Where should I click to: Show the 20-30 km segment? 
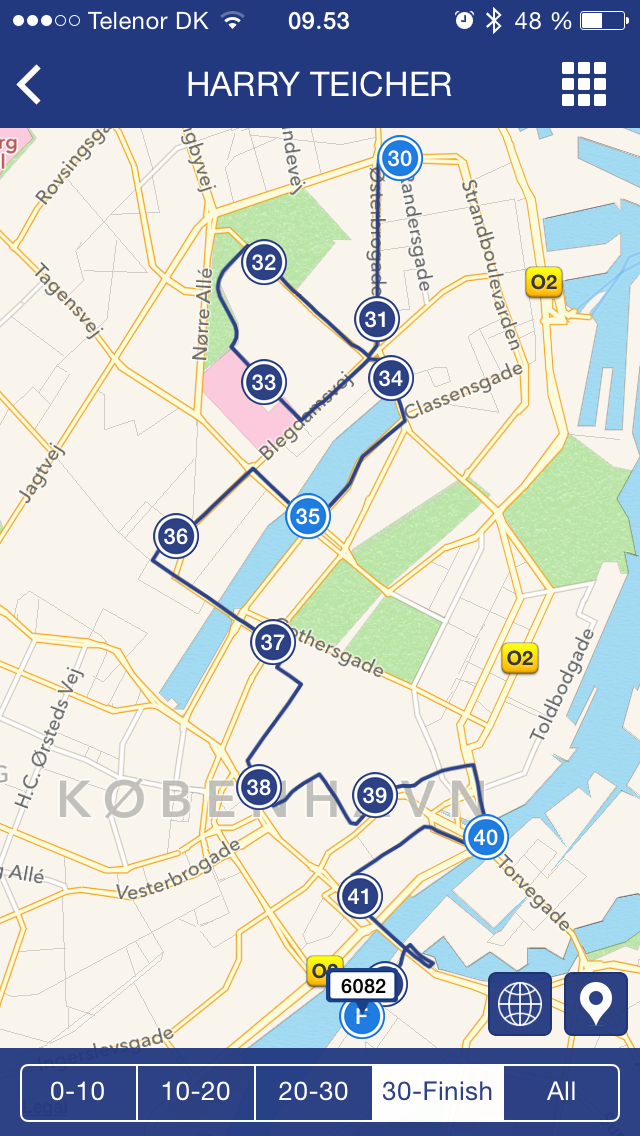pos(314,1091)
